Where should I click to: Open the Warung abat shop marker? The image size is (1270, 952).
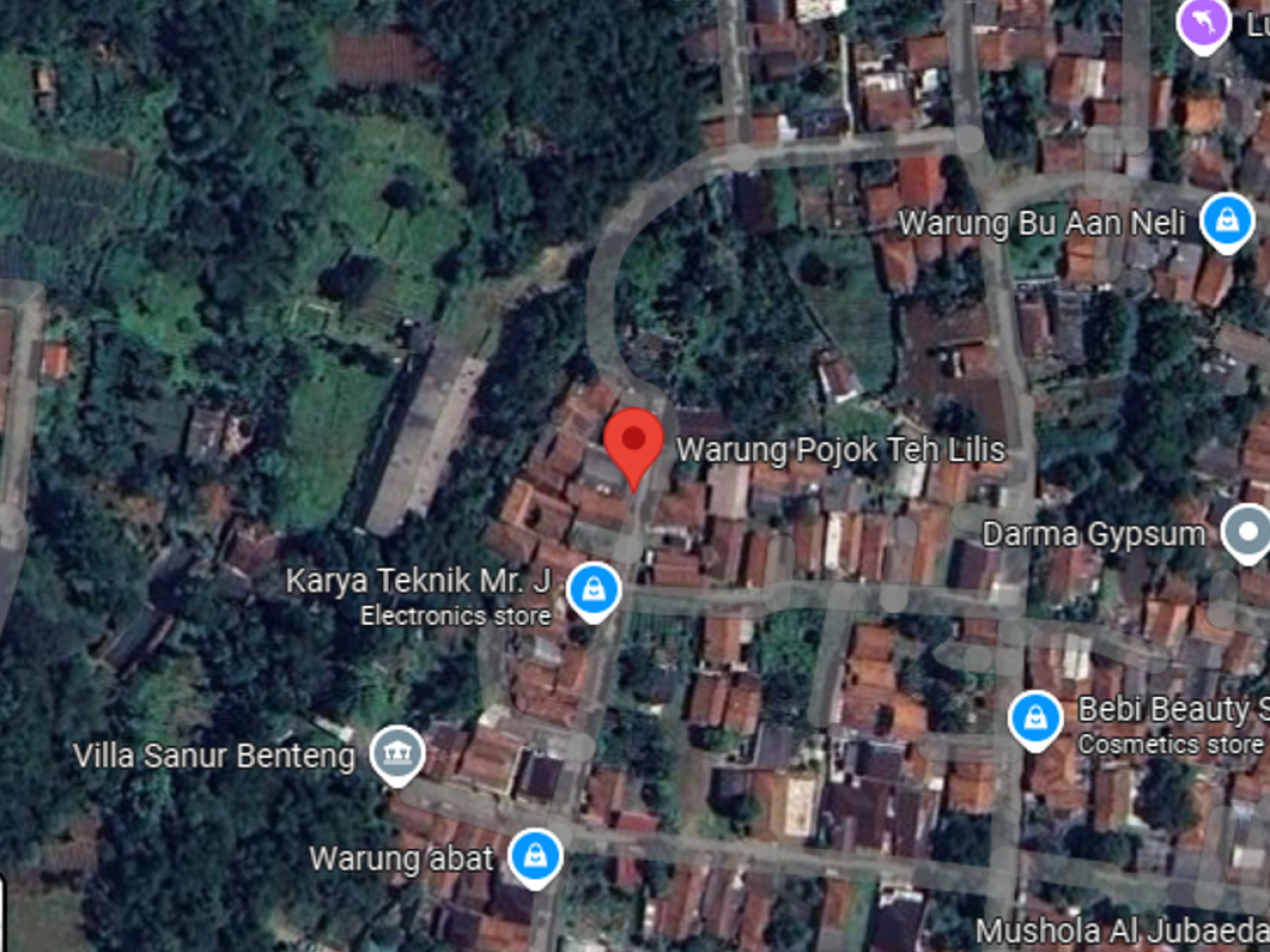click(535, 855)
